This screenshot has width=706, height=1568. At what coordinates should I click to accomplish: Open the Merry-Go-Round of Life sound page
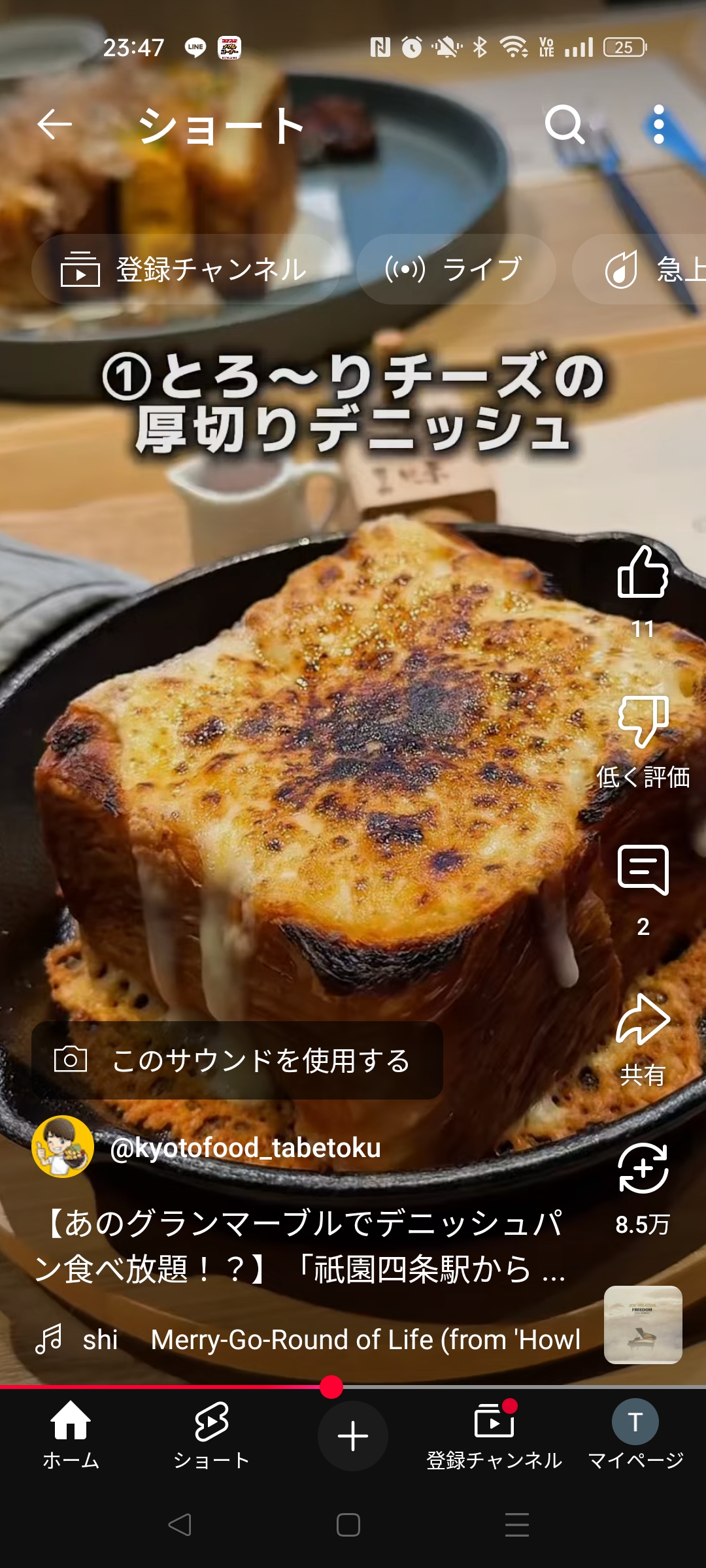click(x=365, y=1339)
